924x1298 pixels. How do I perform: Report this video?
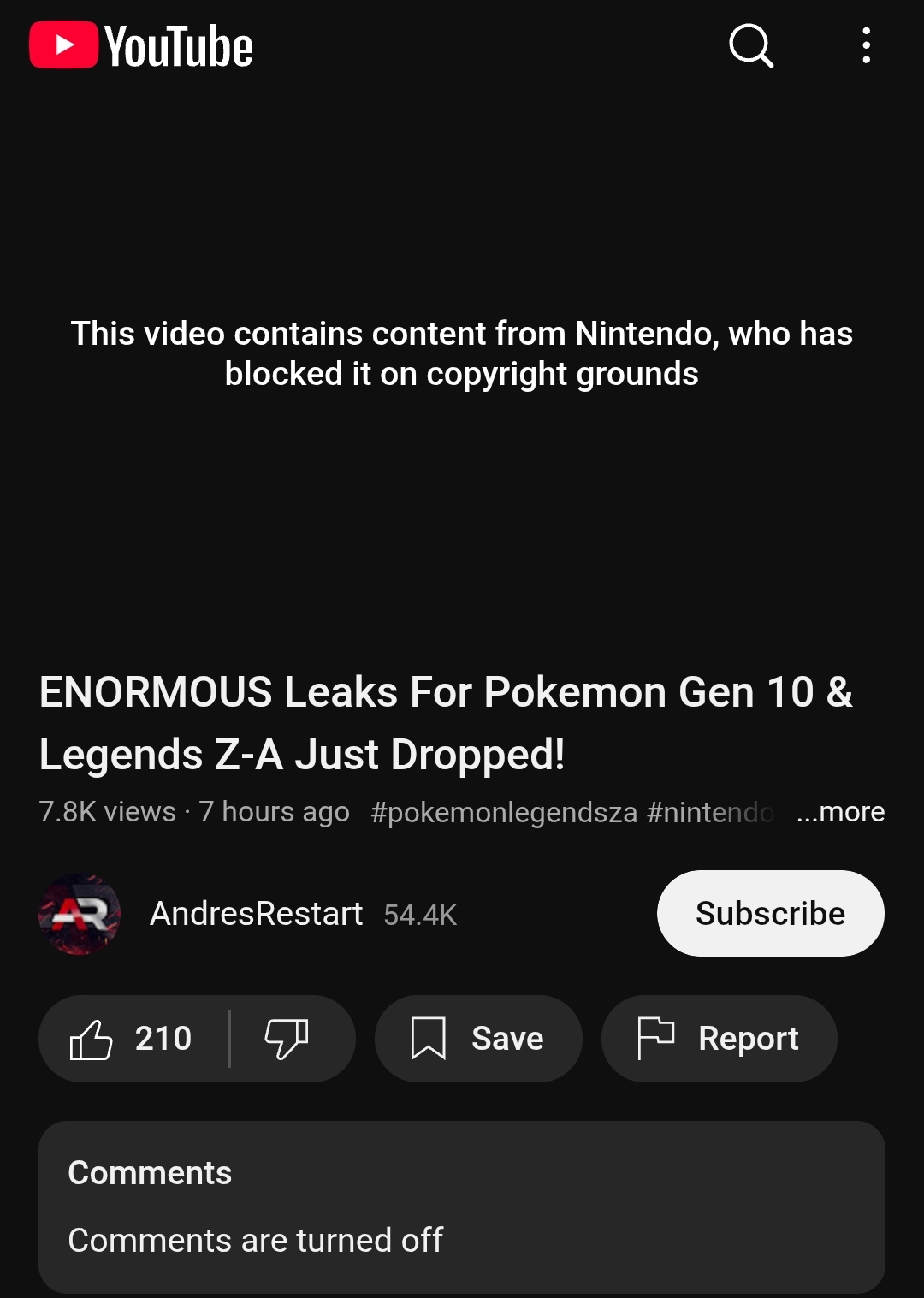click(719, 1039)
